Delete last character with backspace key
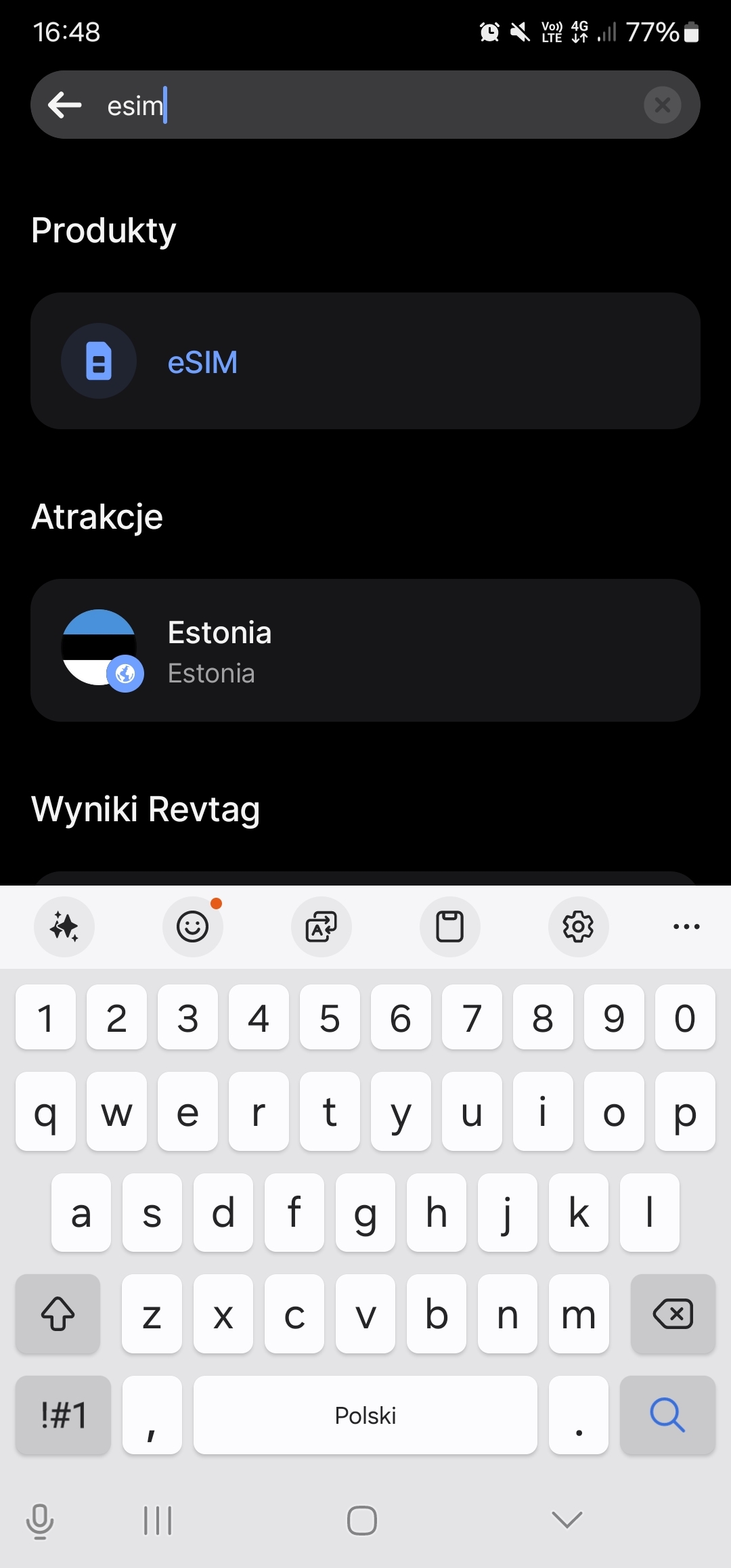Image resolution: width=731 pixels, height=1568 pixels. [x=673, y=1314]
